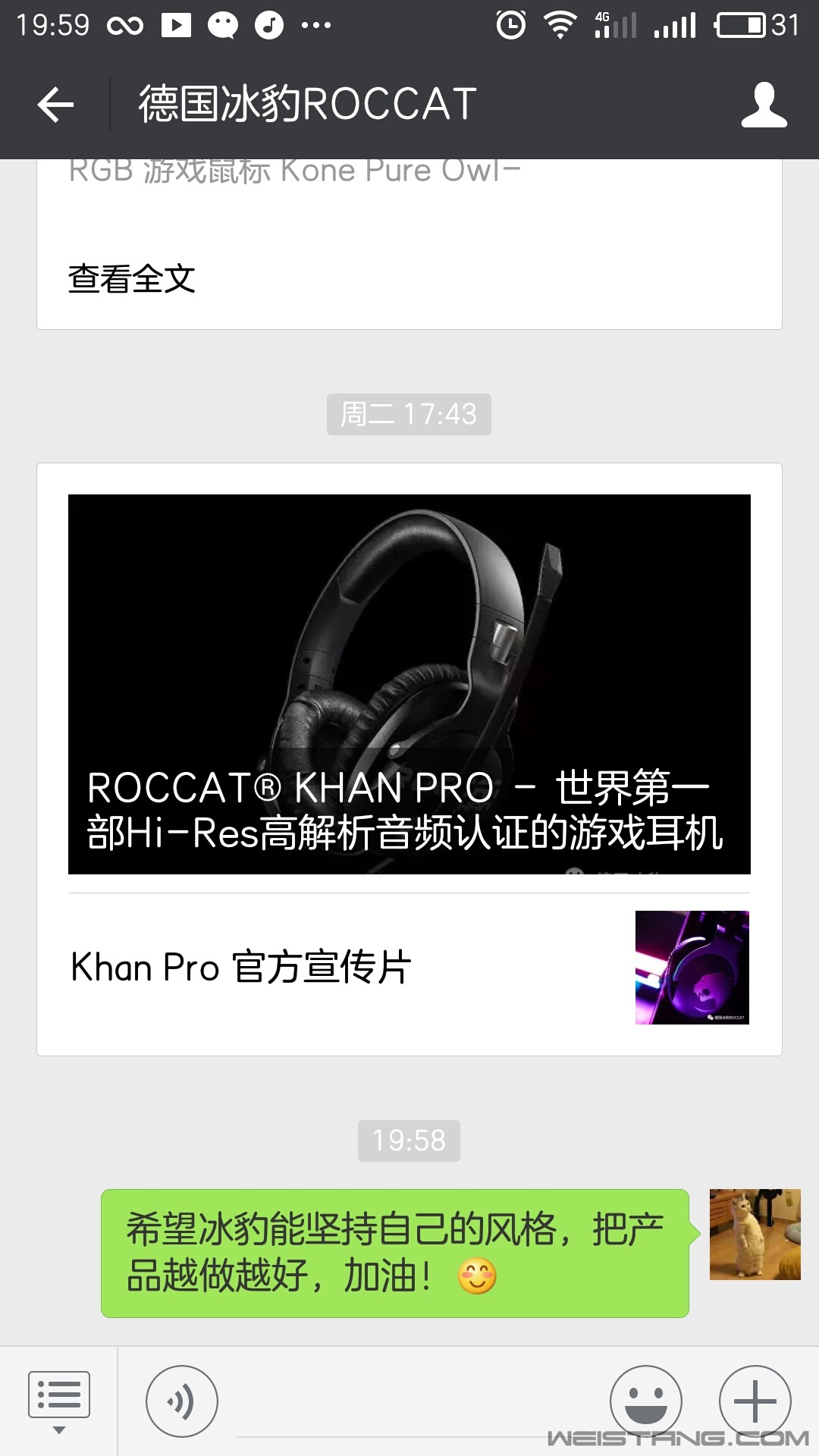The width and height of the screenshot is (819, 1456).
Task: Open the emoji picker
Action: coord(645,1400)
